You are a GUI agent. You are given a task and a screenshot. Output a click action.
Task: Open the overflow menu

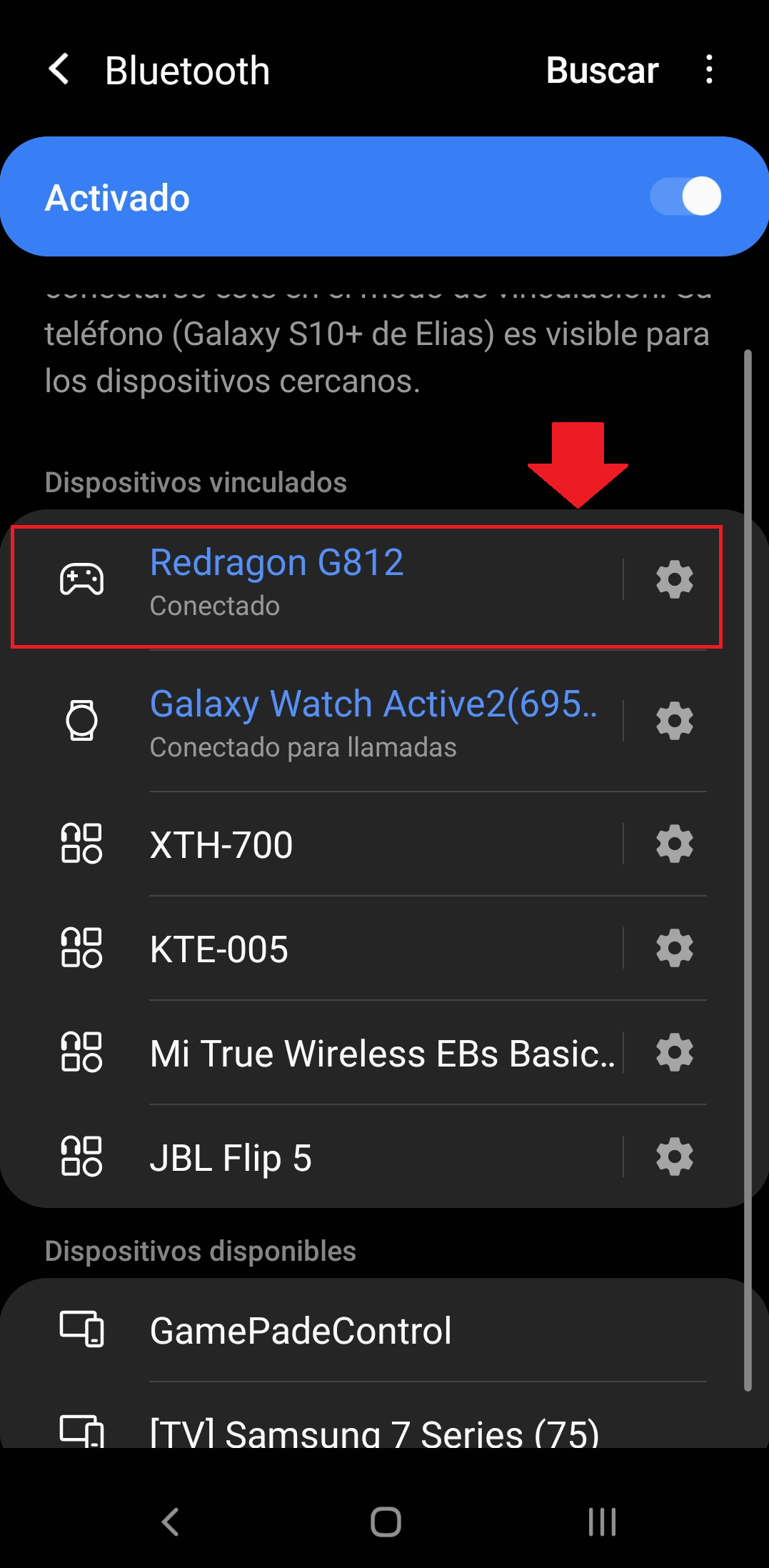point(708,70)
